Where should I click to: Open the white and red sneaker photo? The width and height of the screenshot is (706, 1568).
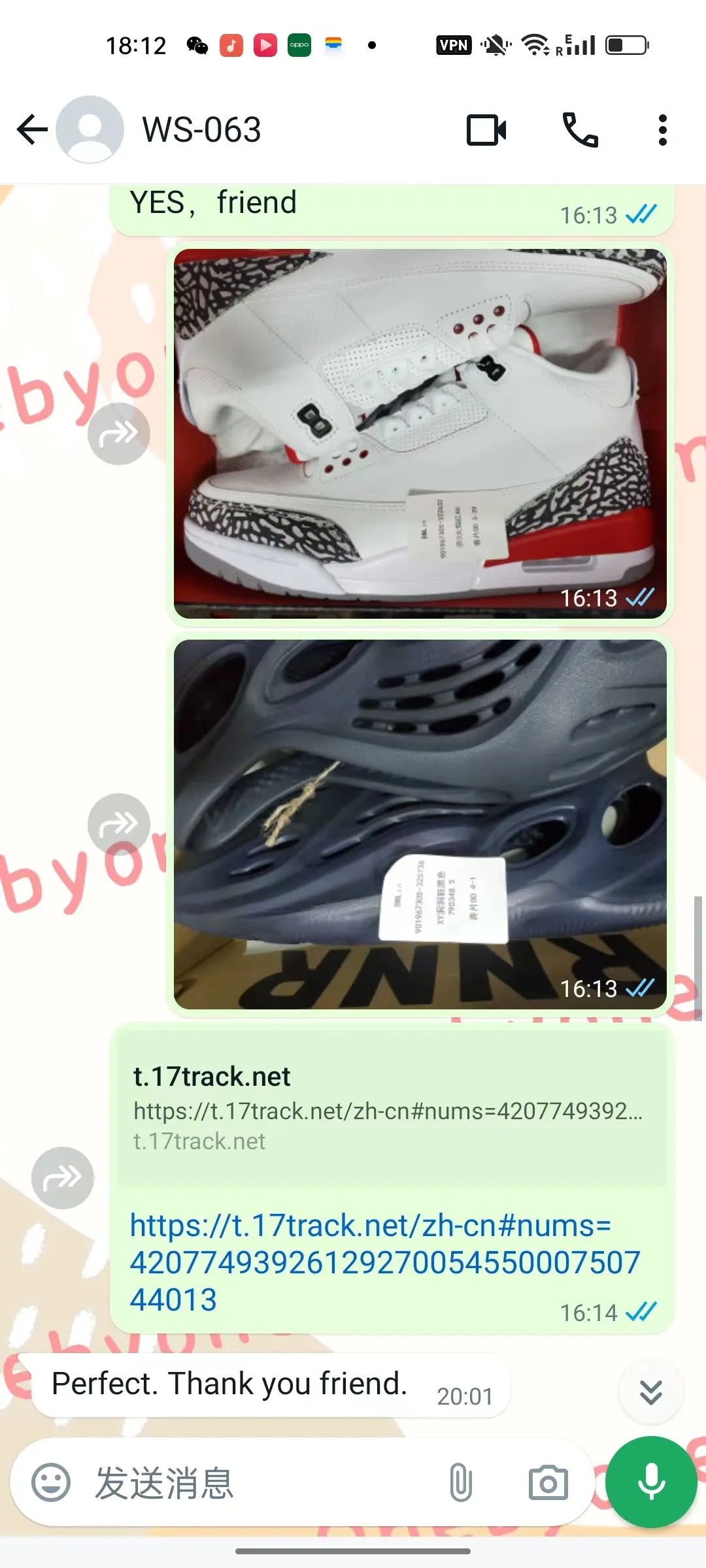pyautogui.click(x=420, y=433)
